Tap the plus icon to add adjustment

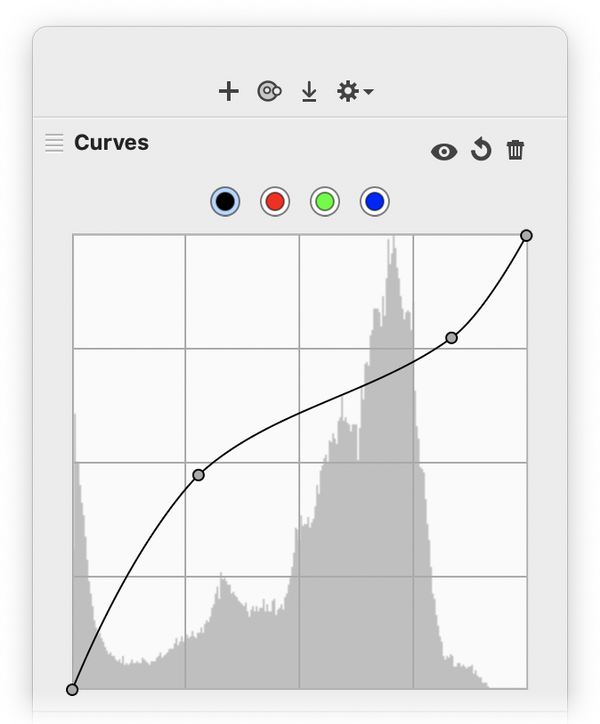click(x=229, y=92)
